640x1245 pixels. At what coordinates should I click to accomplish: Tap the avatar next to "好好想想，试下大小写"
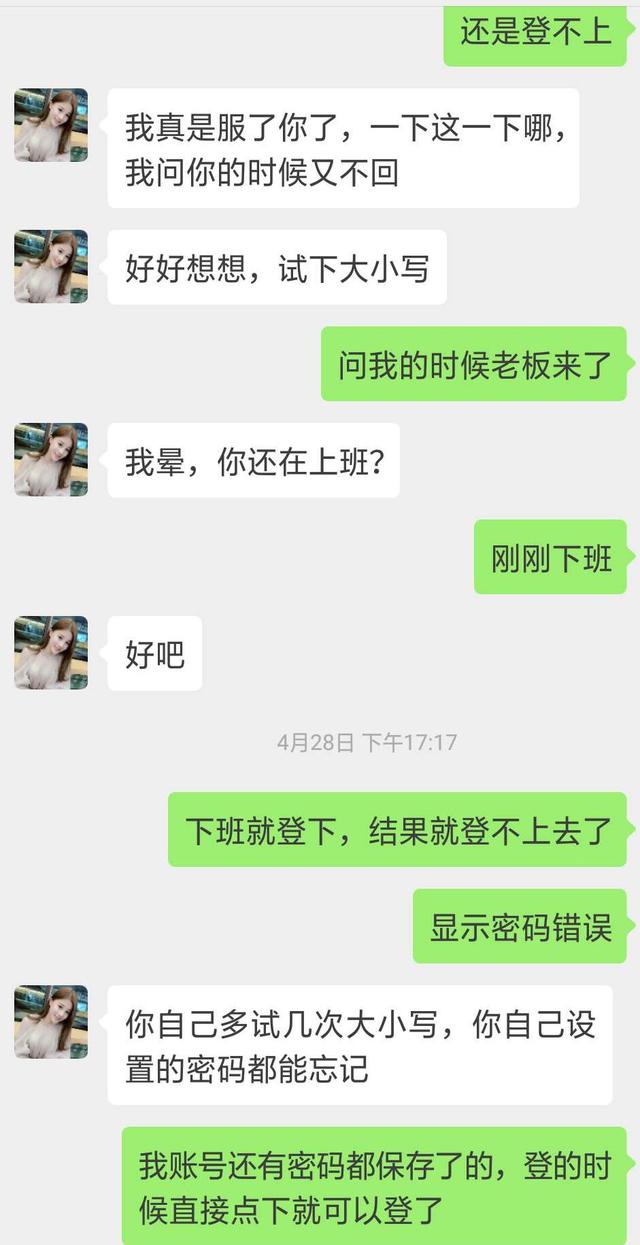[51, 267]
